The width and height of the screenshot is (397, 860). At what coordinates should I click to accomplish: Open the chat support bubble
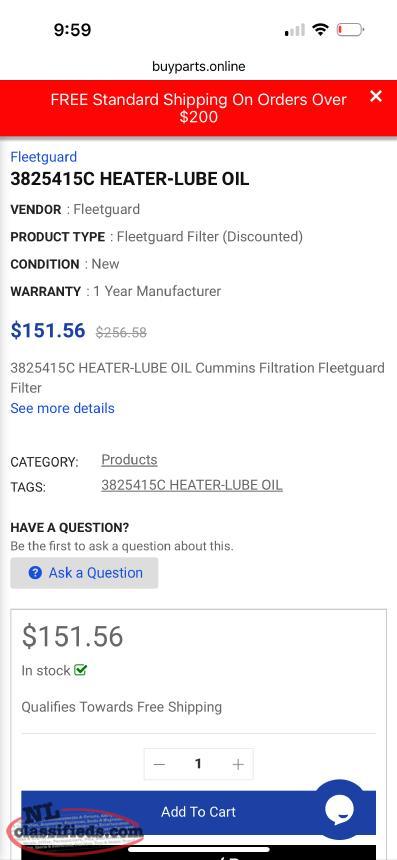click(339, 809)
